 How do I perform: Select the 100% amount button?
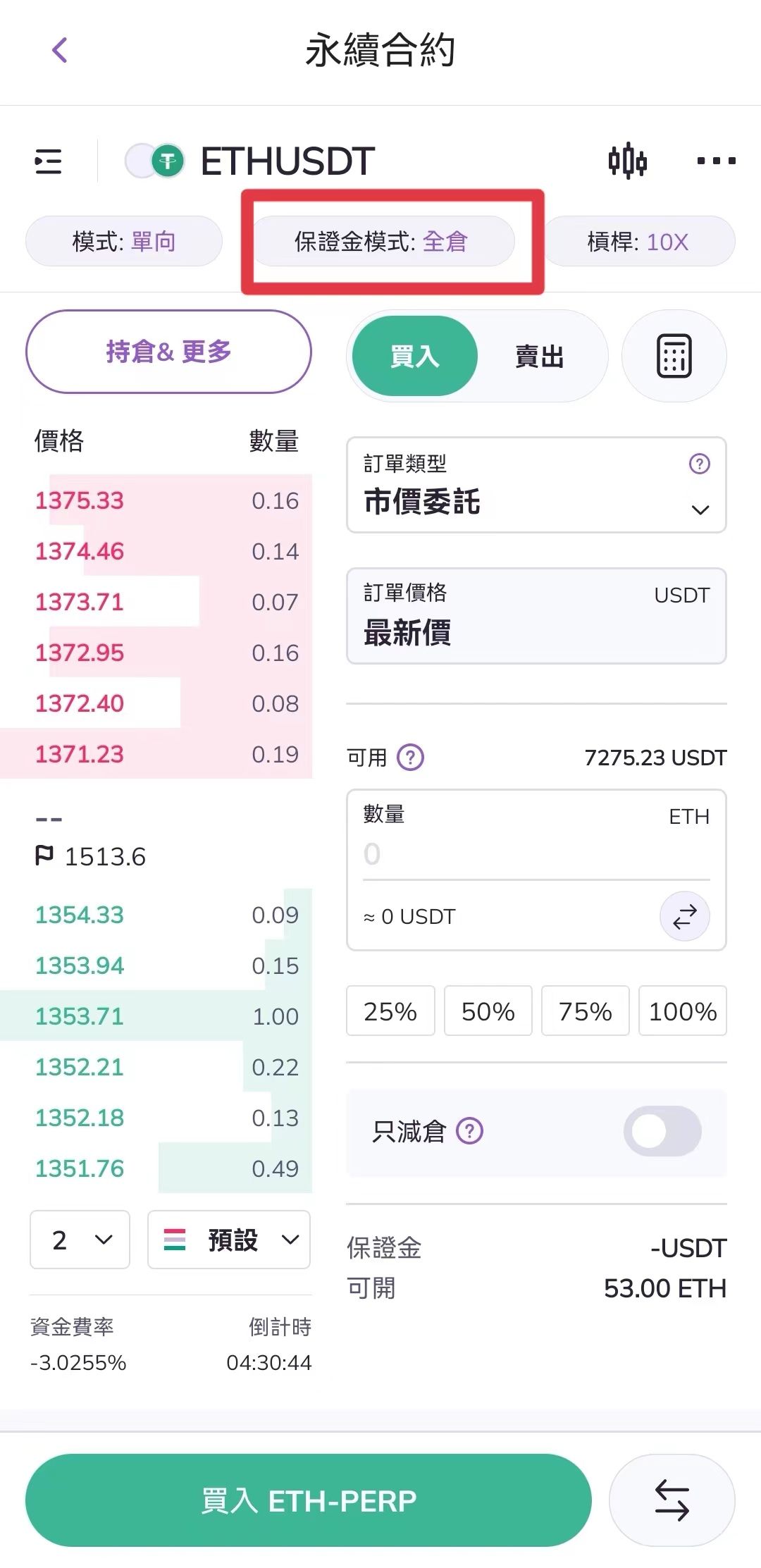click(682, 1011)
